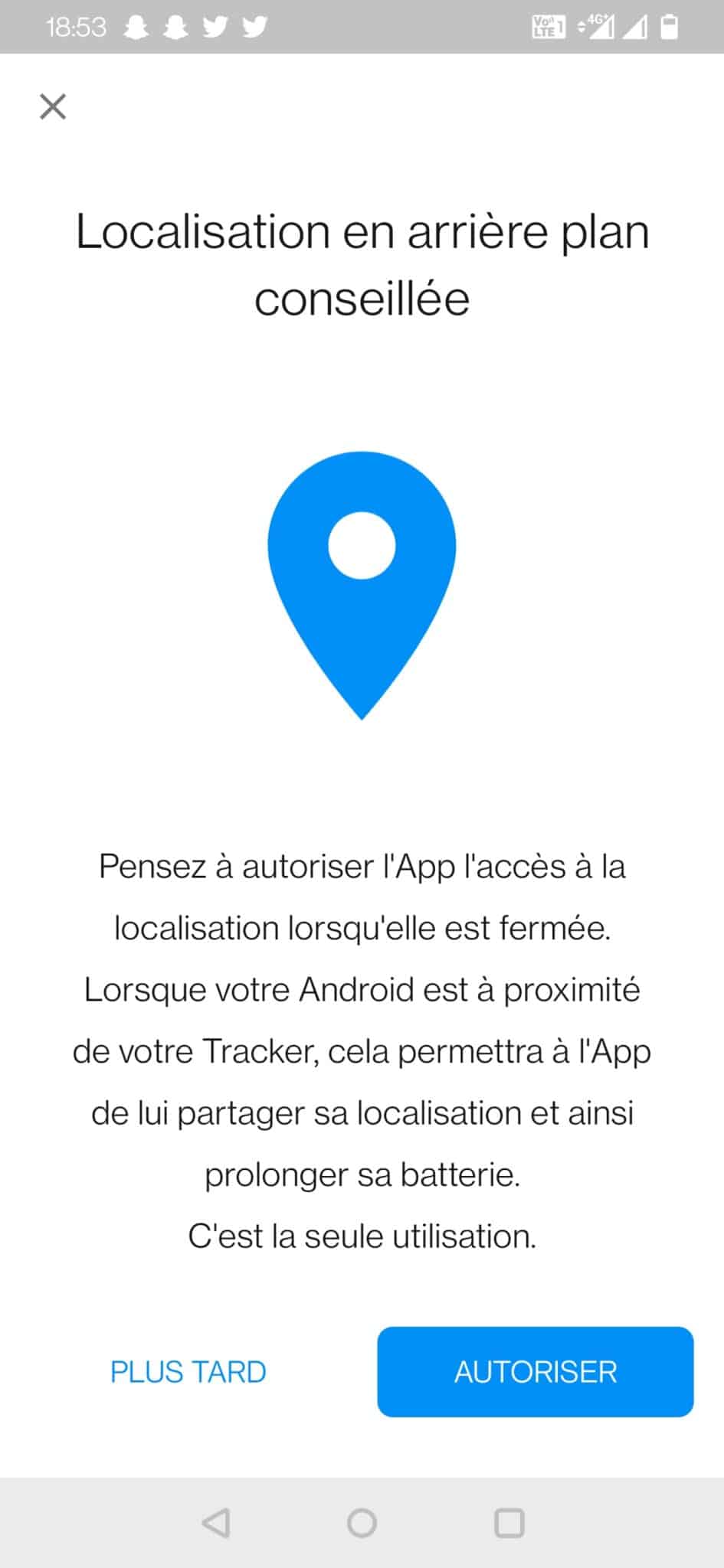Go back using the system back button
The image size is (724, 1568).
coord(215,1523)
